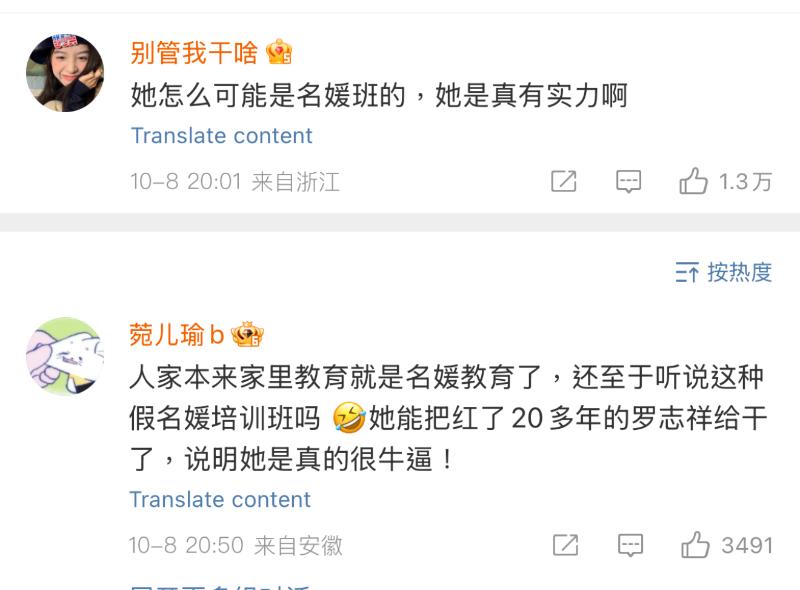Change the 按热度 comment sorting

(724, 272)
